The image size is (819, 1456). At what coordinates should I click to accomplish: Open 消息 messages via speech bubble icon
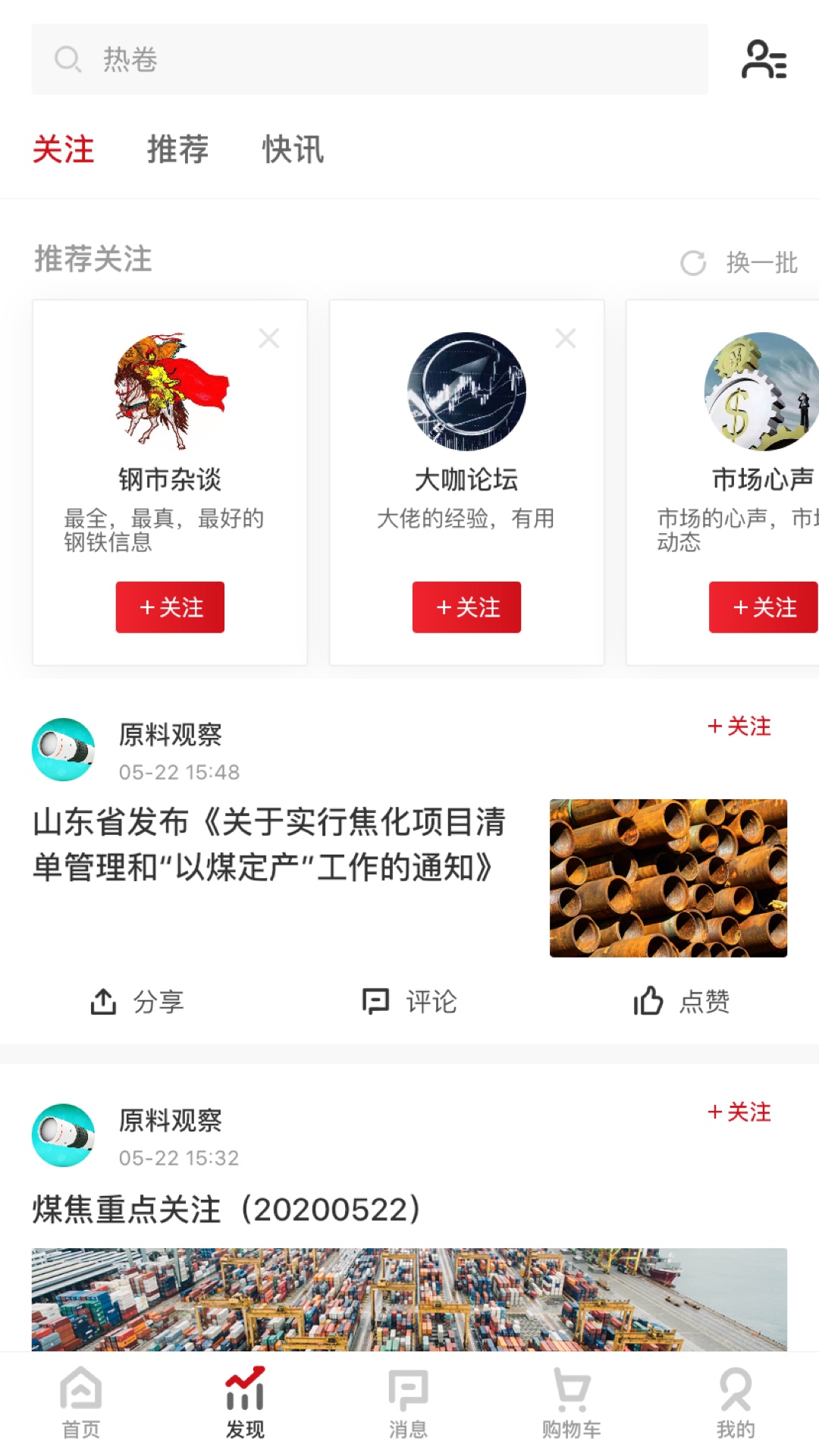(x=409, y=1407)
